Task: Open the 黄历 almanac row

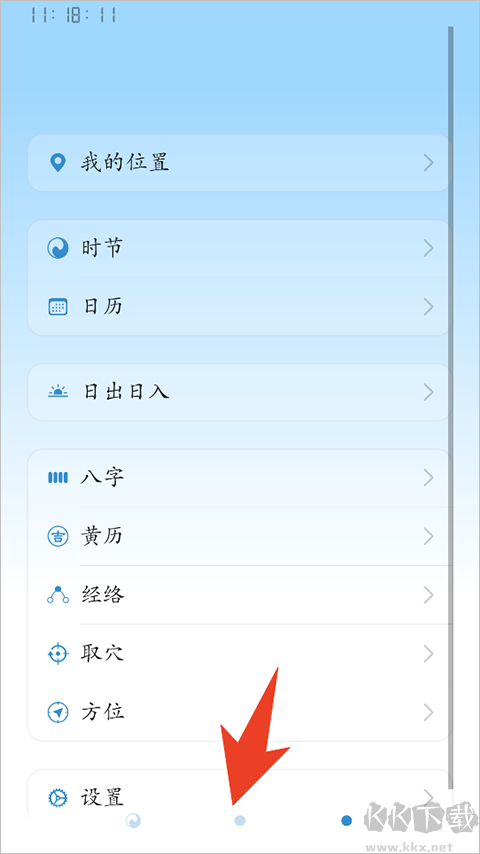Action: click(x=239, y=536)
